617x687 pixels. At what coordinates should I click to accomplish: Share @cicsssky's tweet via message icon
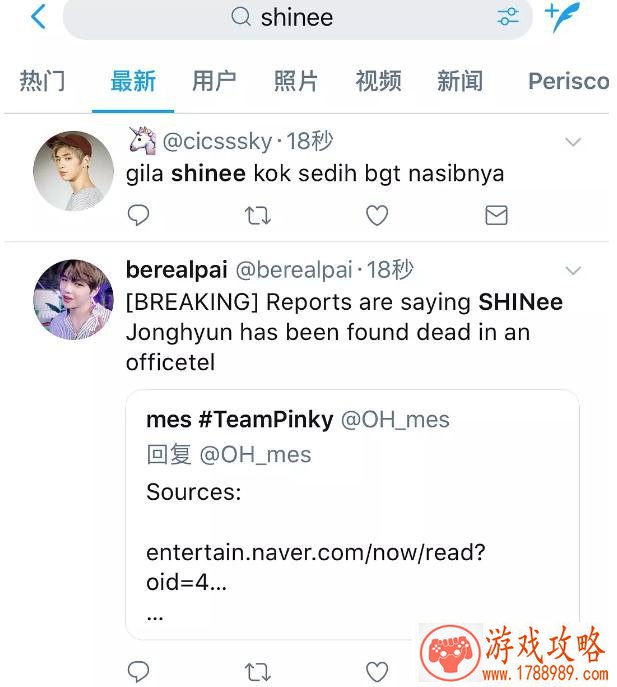[496, 215]
